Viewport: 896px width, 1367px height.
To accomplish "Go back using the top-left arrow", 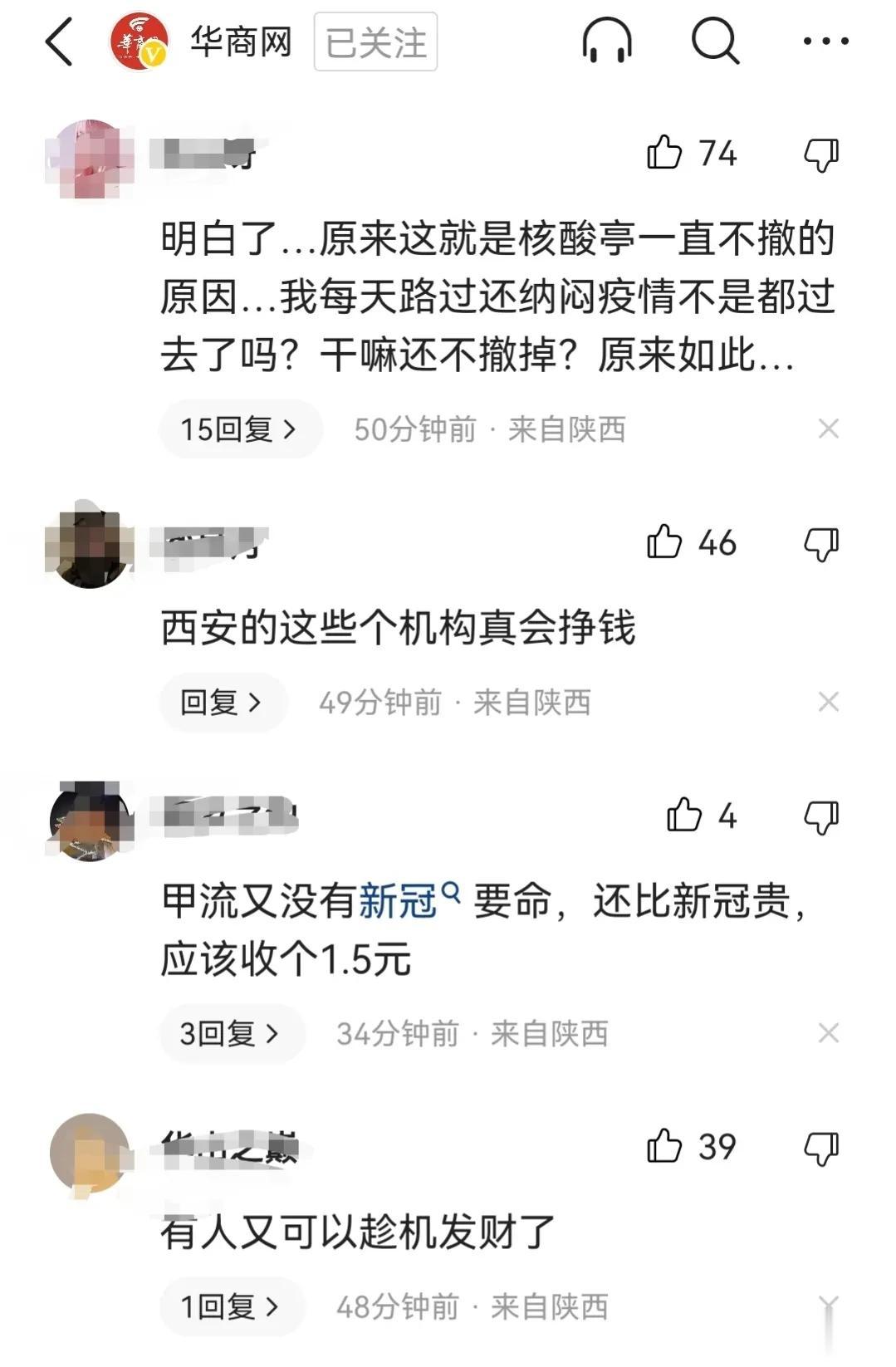I will pos(60,42).
